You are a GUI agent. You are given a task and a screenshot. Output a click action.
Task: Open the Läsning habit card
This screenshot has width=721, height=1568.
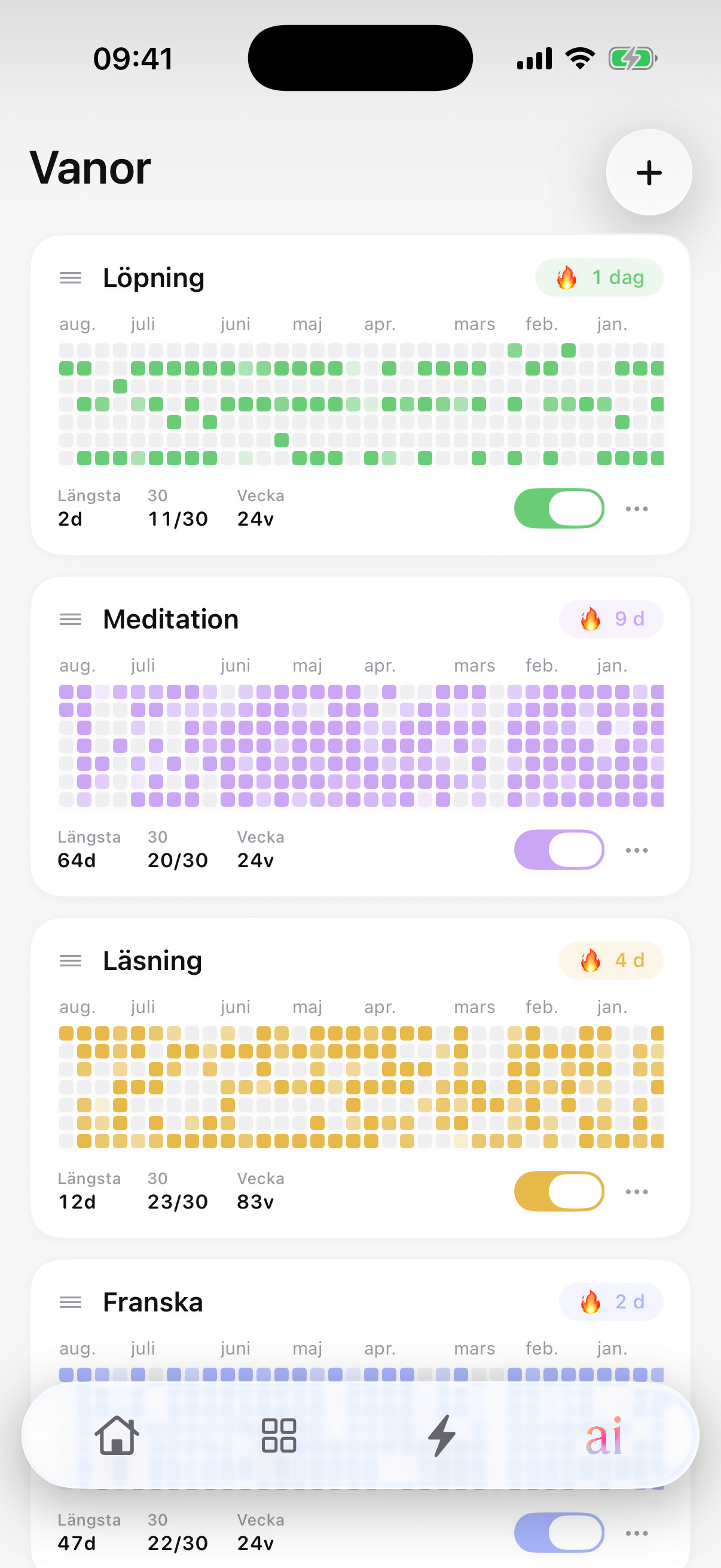coord(360,1078)
